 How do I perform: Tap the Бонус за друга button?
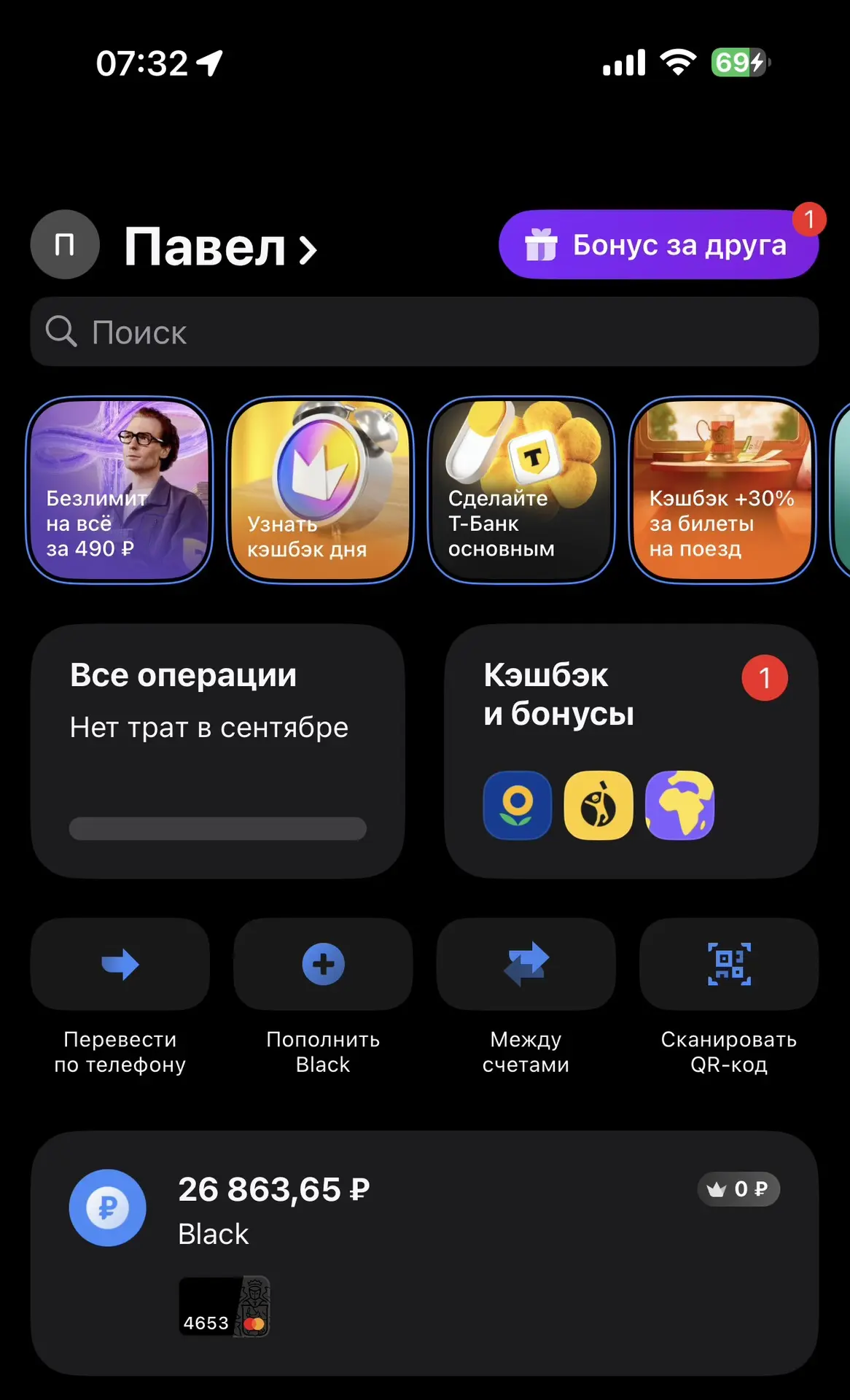click(658, 244)
